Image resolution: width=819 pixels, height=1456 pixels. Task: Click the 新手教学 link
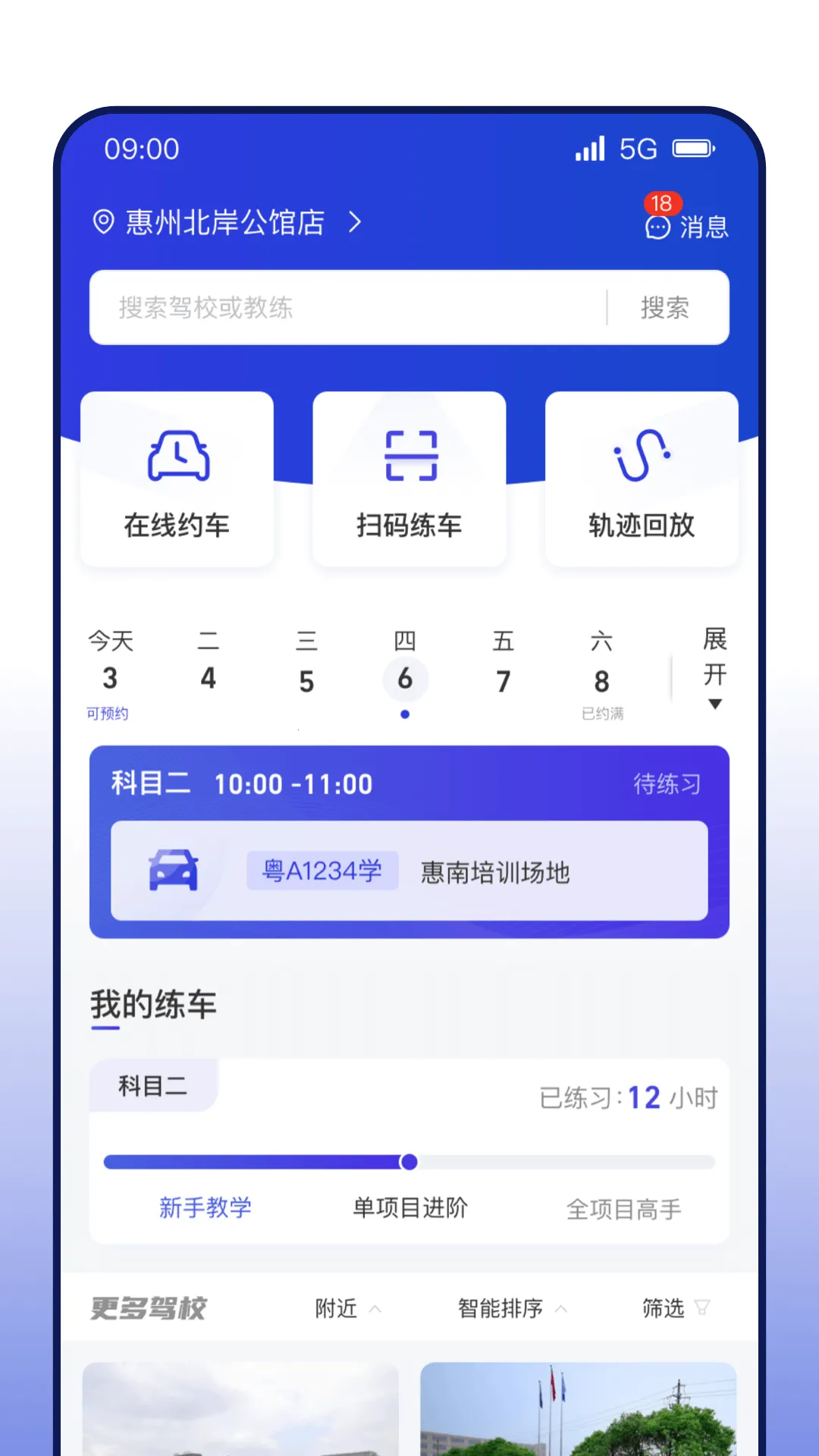[205, 1208]
